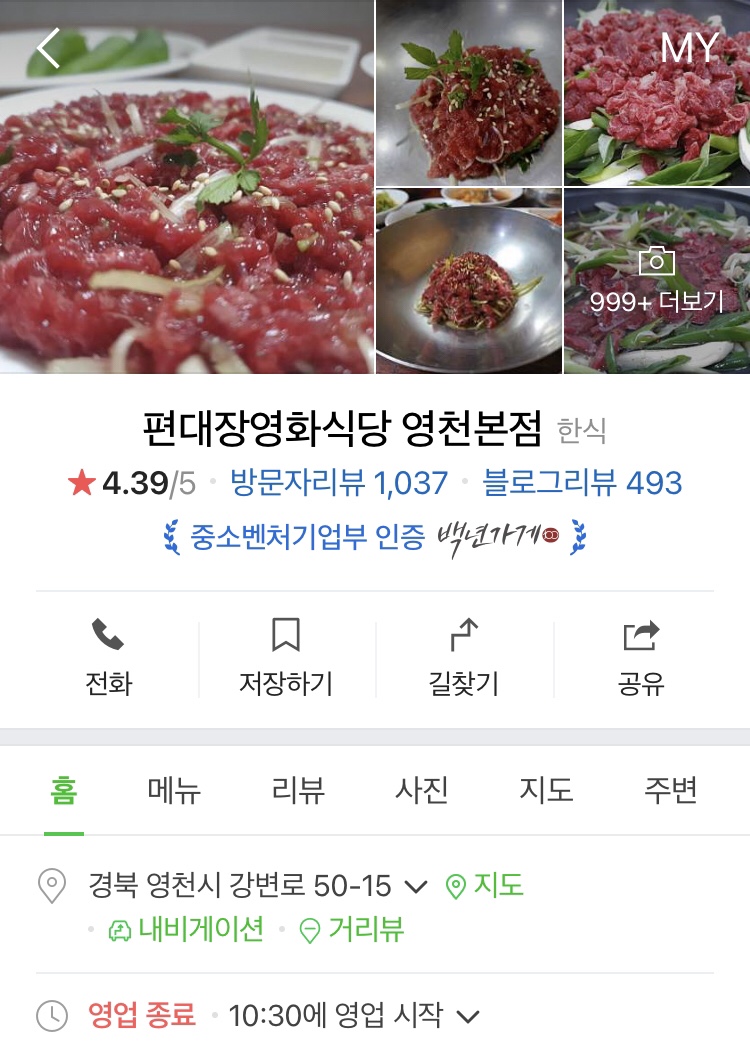Expand the address 강변로 50-15 details
The height and width of the screenshot is (1057, 750).
click(416, 887)
